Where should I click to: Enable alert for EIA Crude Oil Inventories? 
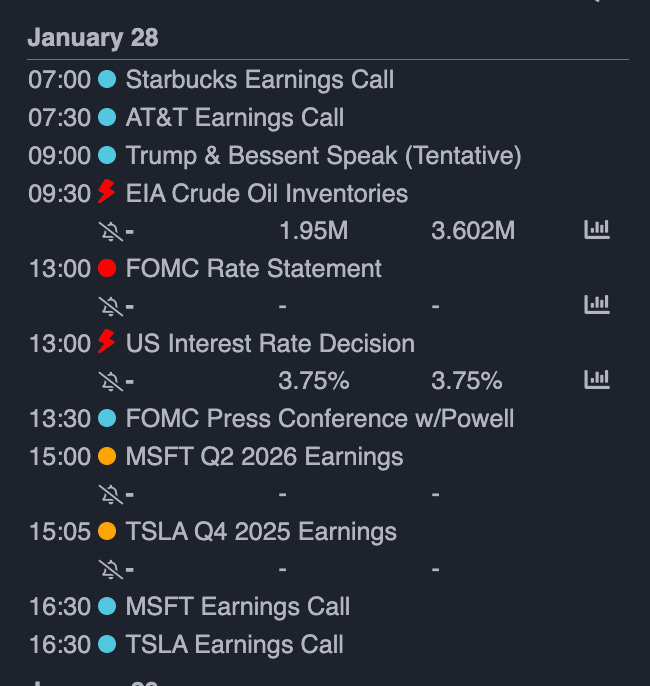pyautogui.click(x=112, y=232)
